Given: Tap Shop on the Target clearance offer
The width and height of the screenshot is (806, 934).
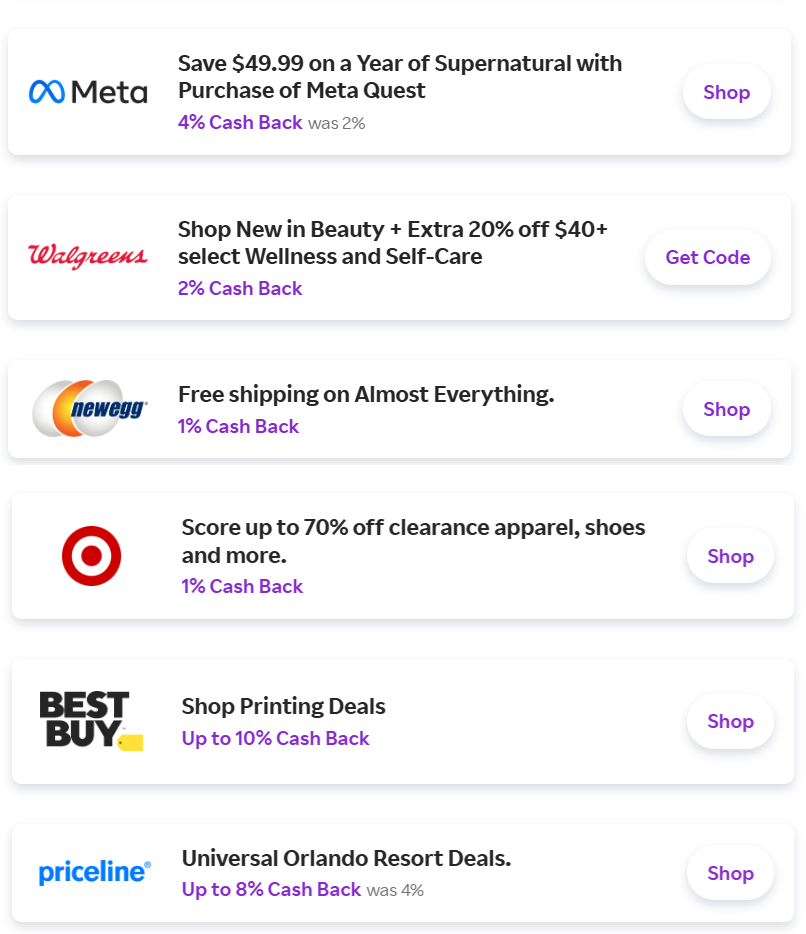Looking at the screenshot, I should [x=730, y=556].
